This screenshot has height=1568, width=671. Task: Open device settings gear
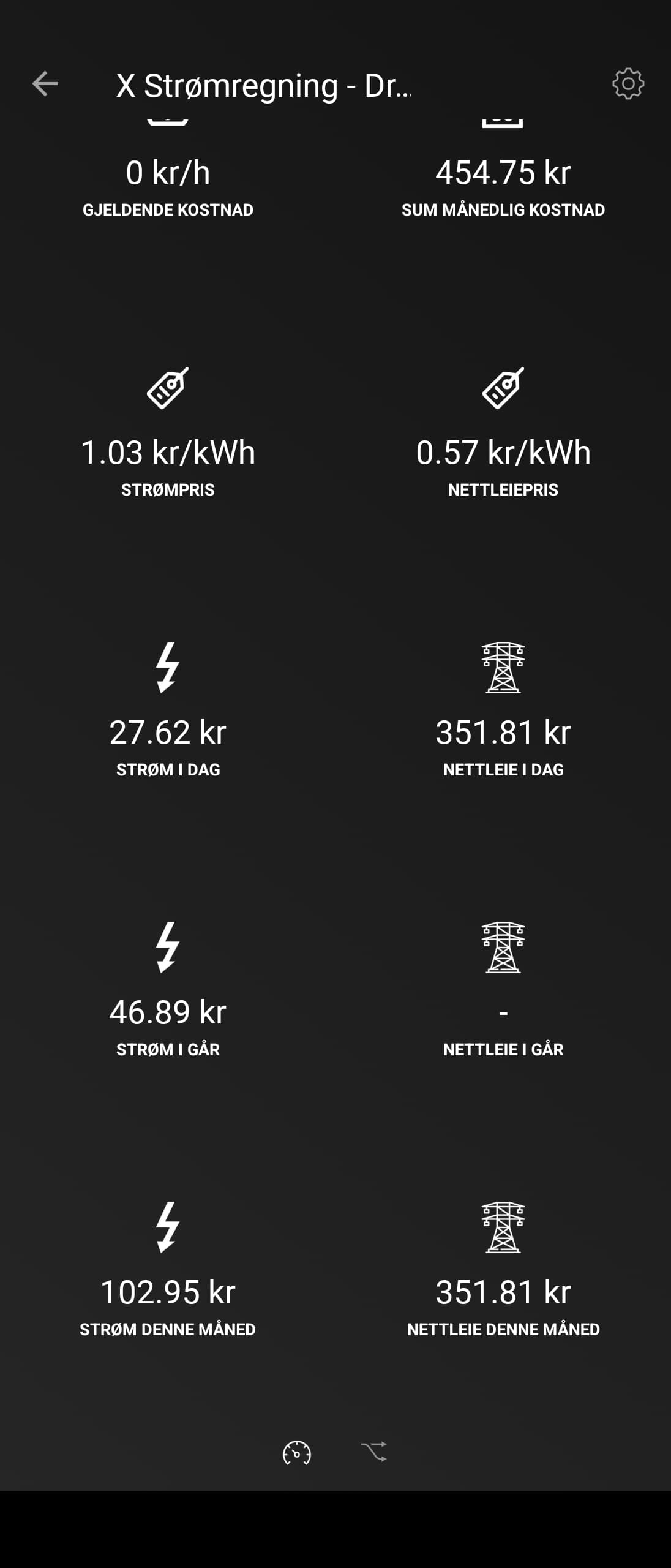628,84
